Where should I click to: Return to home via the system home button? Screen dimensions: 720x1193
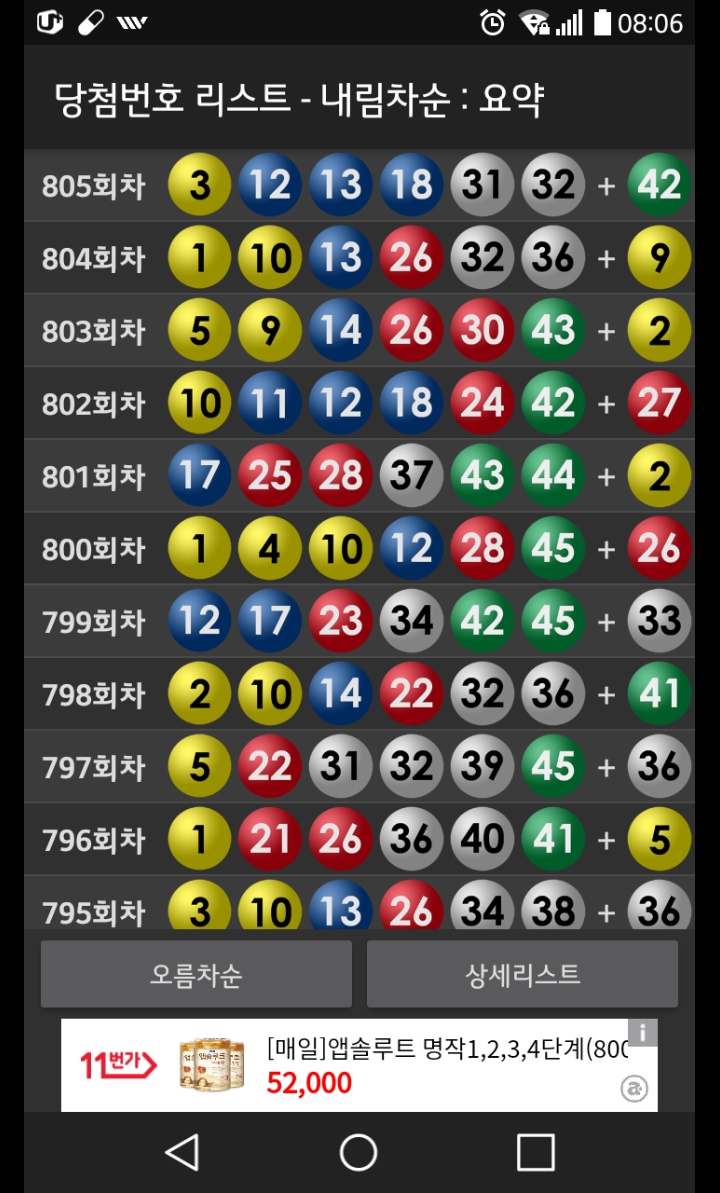click(x=359, y=1153)
